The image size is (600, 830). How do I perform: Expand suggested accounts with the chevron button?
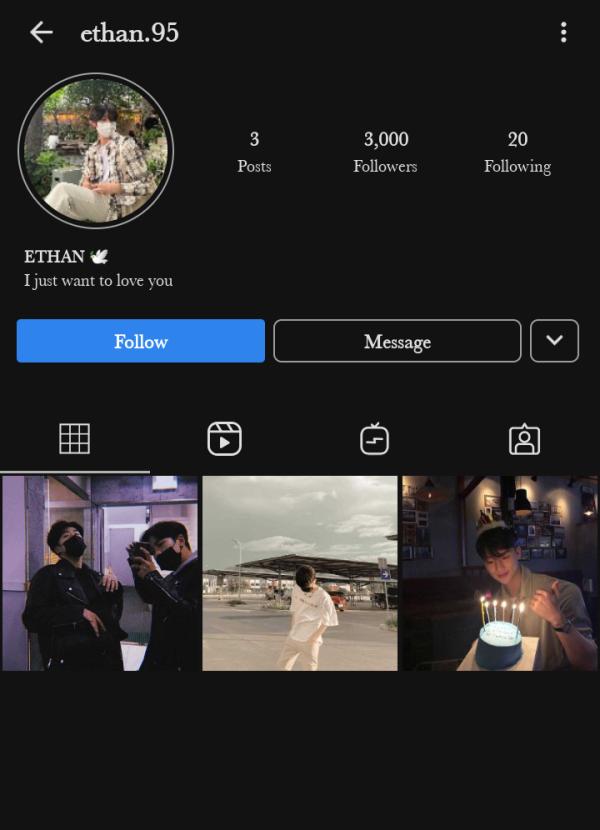click(554, 341)
